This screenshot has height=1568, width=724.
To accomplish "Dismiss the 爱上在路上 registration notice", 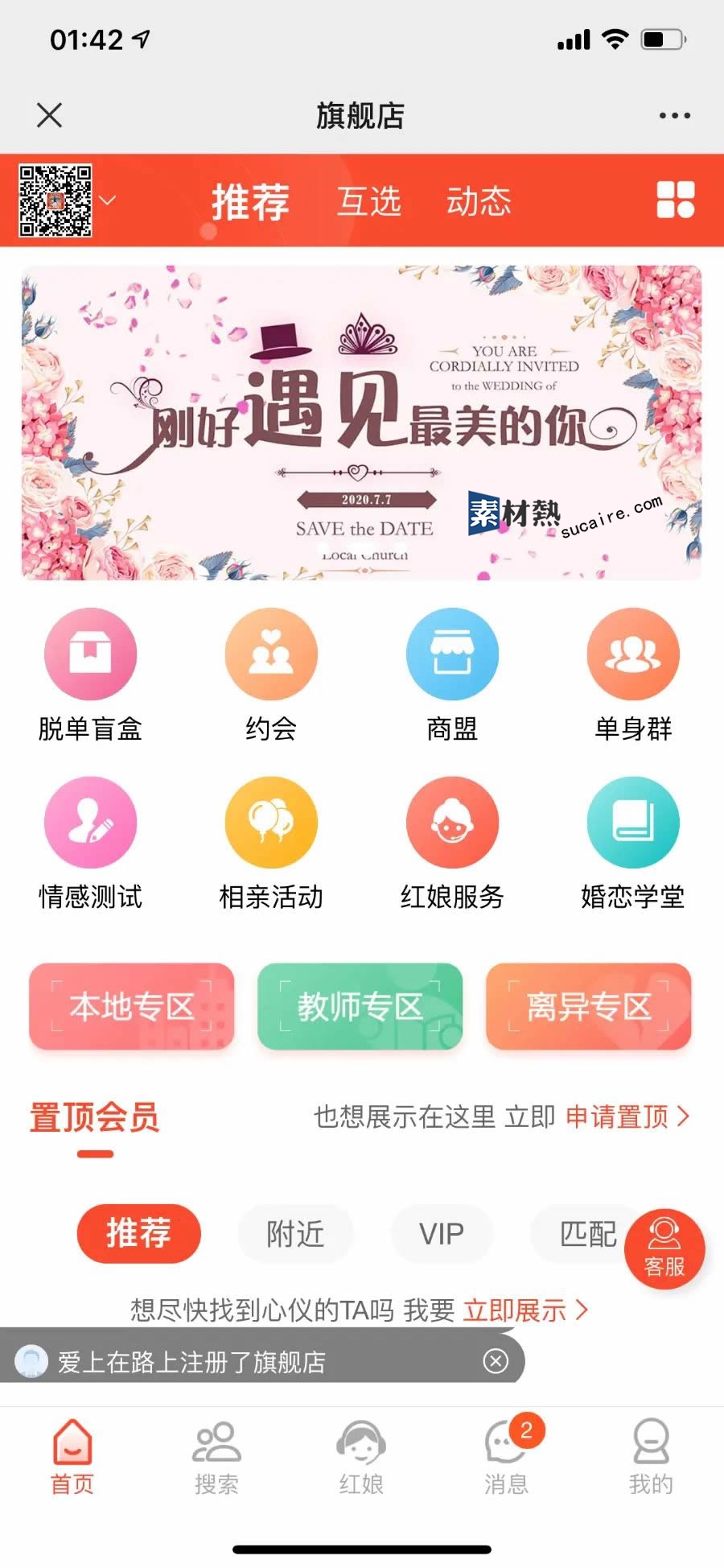I will [496, 1361].
